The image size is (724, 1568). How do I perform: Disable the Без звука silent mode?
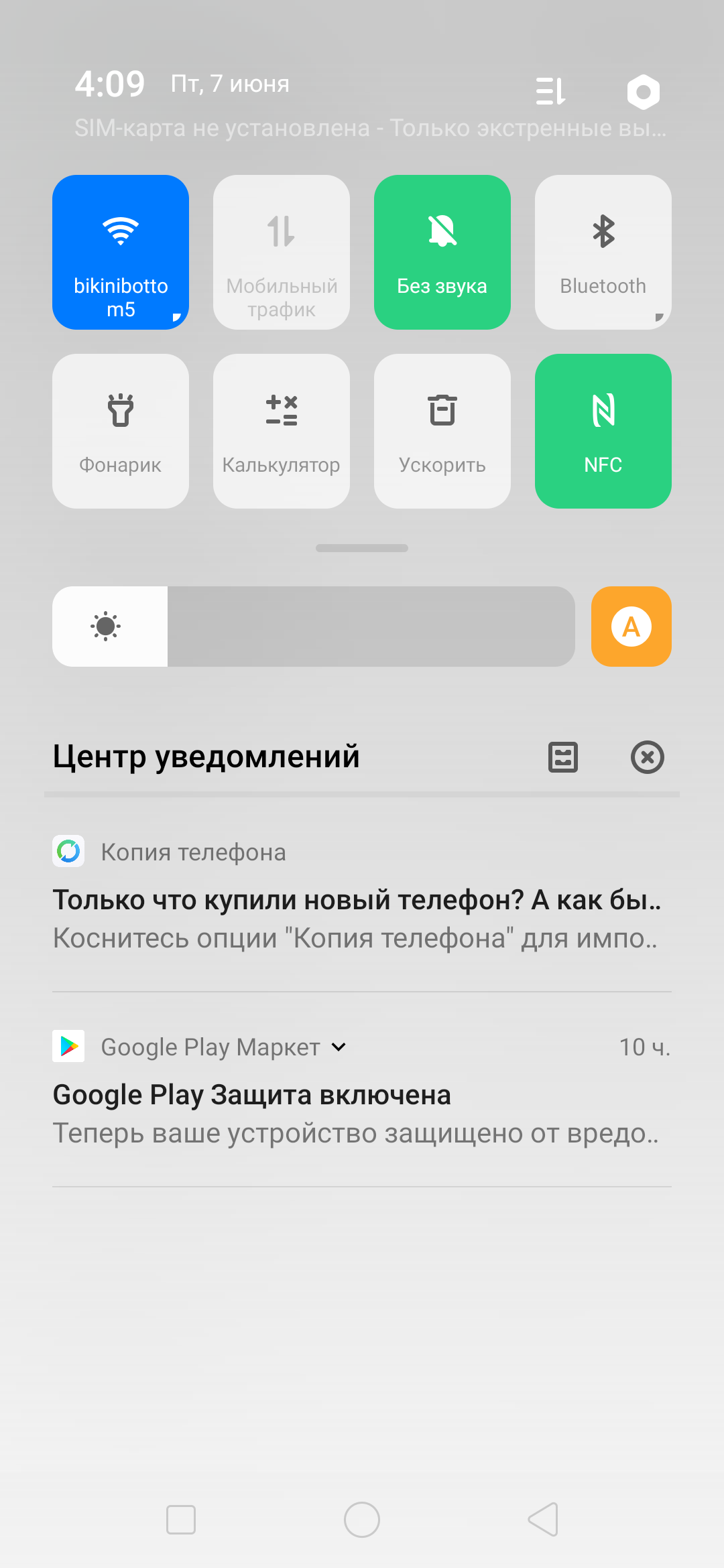pyautogui.click(x=442, y=252)
